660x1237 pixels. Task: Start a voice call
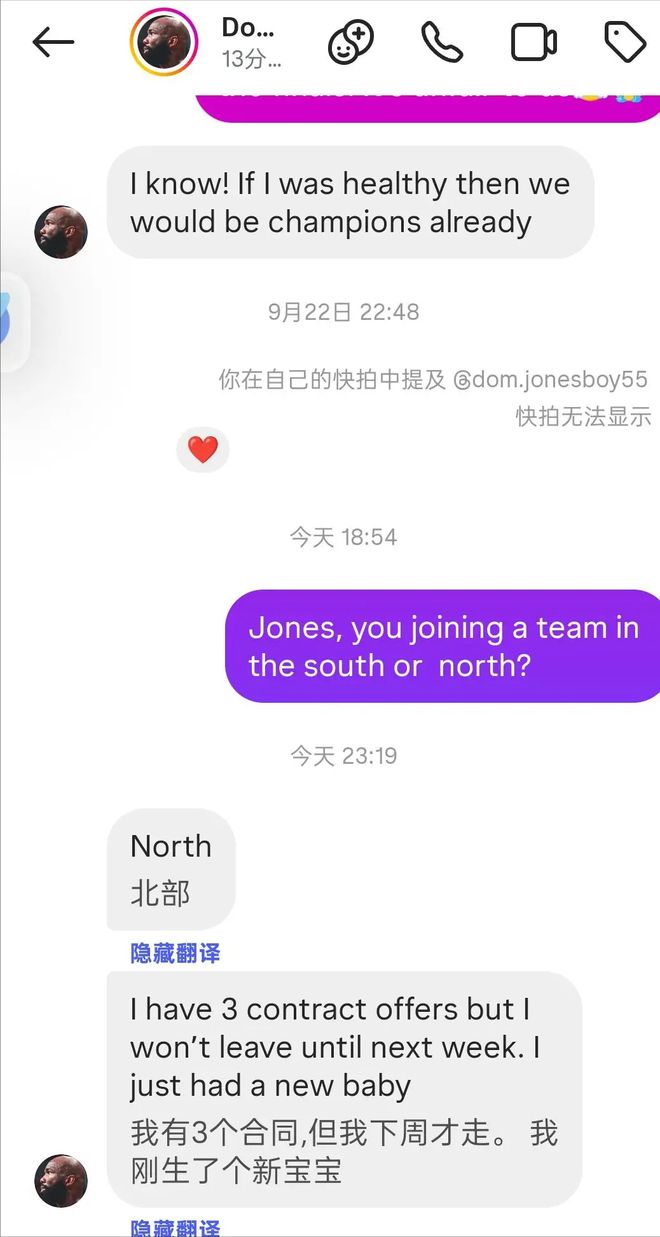coord(441,42)
